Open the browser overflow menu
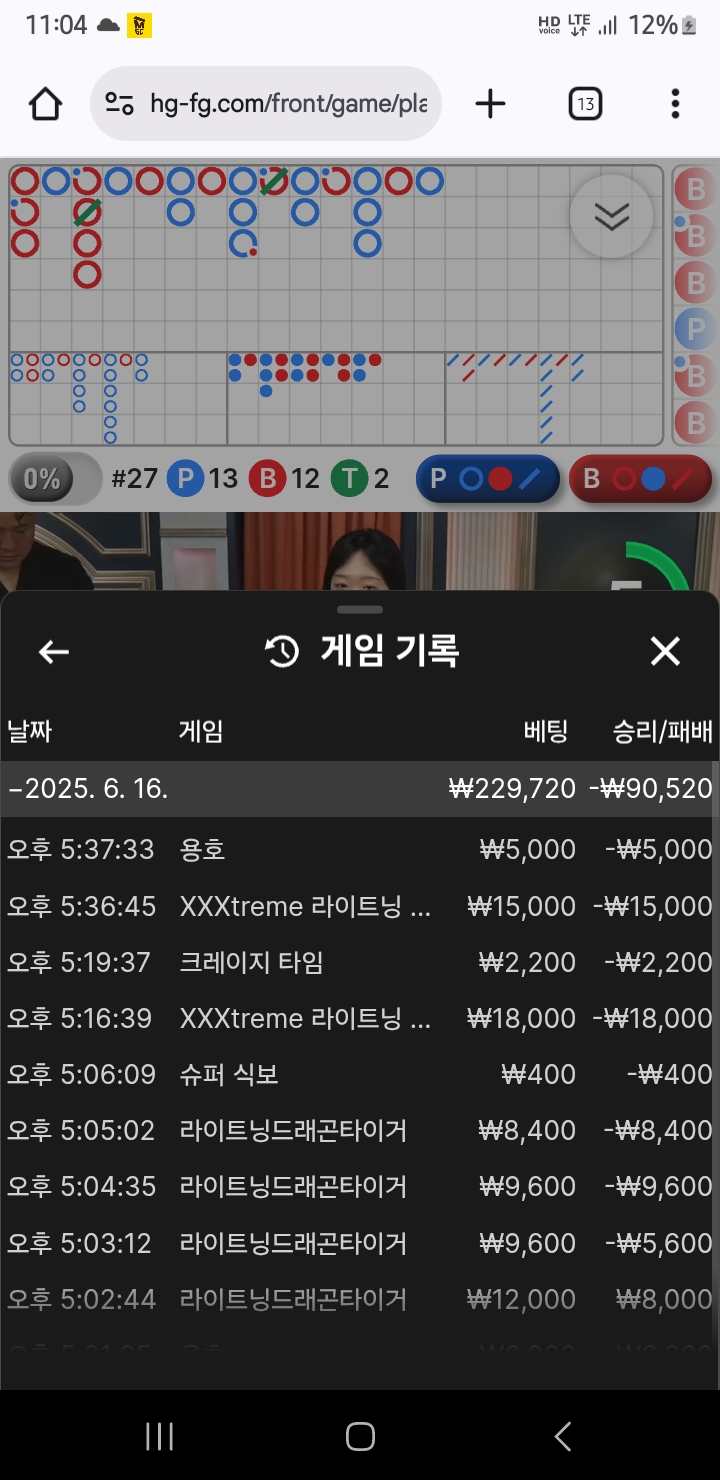Viewport: 720px width, 1480px height. 675,104
